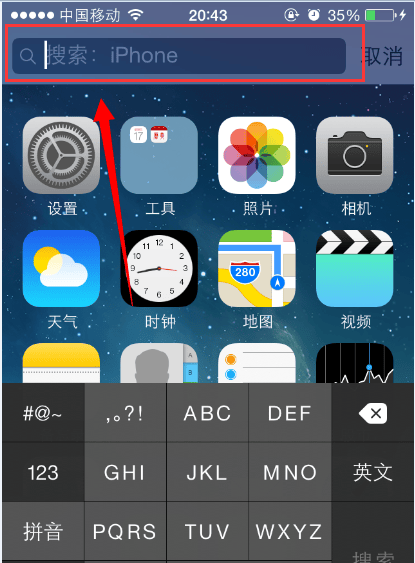Viewport: 415px width, 563px height.
Task: Switch keyboard to 英文 English
Action: coord(373,472)
